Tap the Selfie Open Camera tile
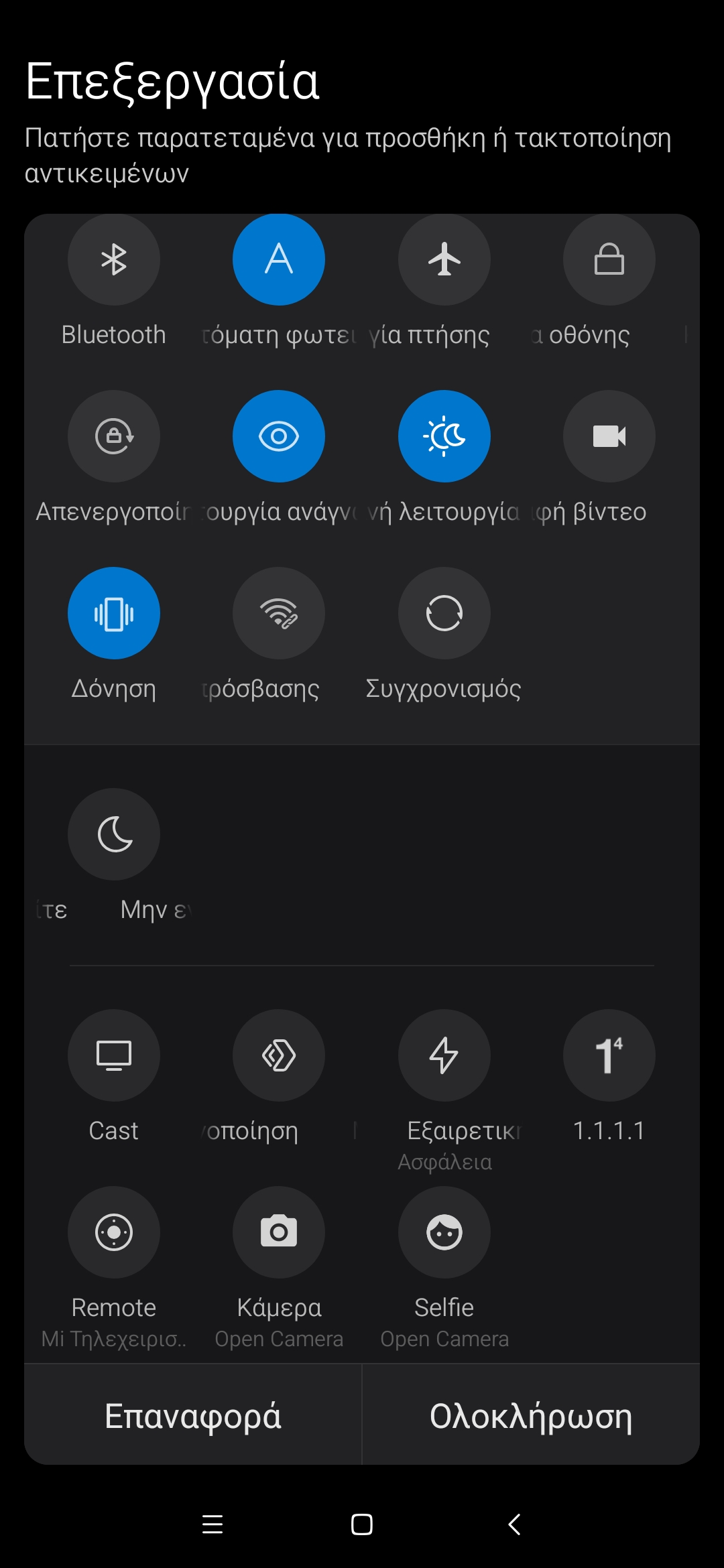This screenshot has height=1568, width=724. click(444, 1232)
